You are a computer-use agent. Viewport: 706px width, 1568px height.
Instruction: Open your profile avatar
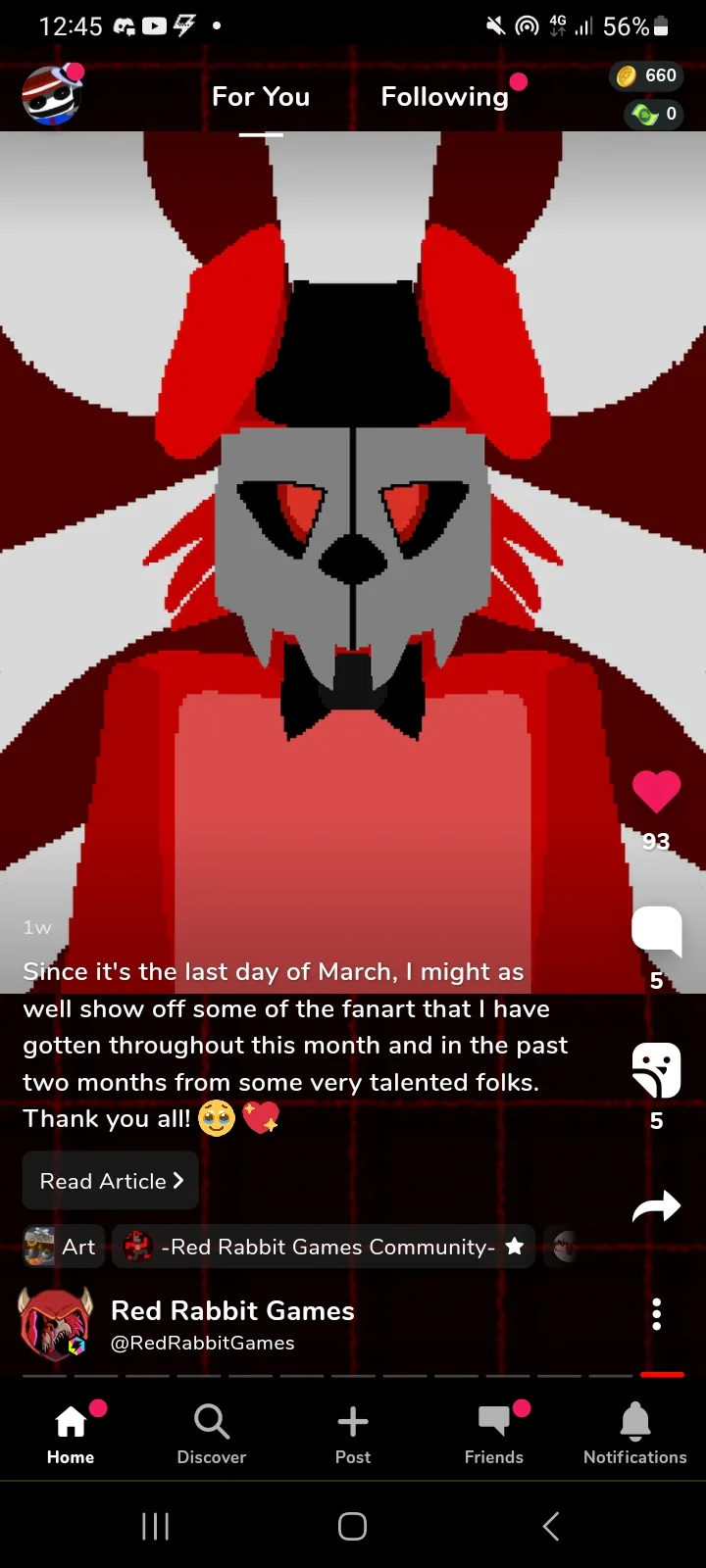[x=51, y=96]
